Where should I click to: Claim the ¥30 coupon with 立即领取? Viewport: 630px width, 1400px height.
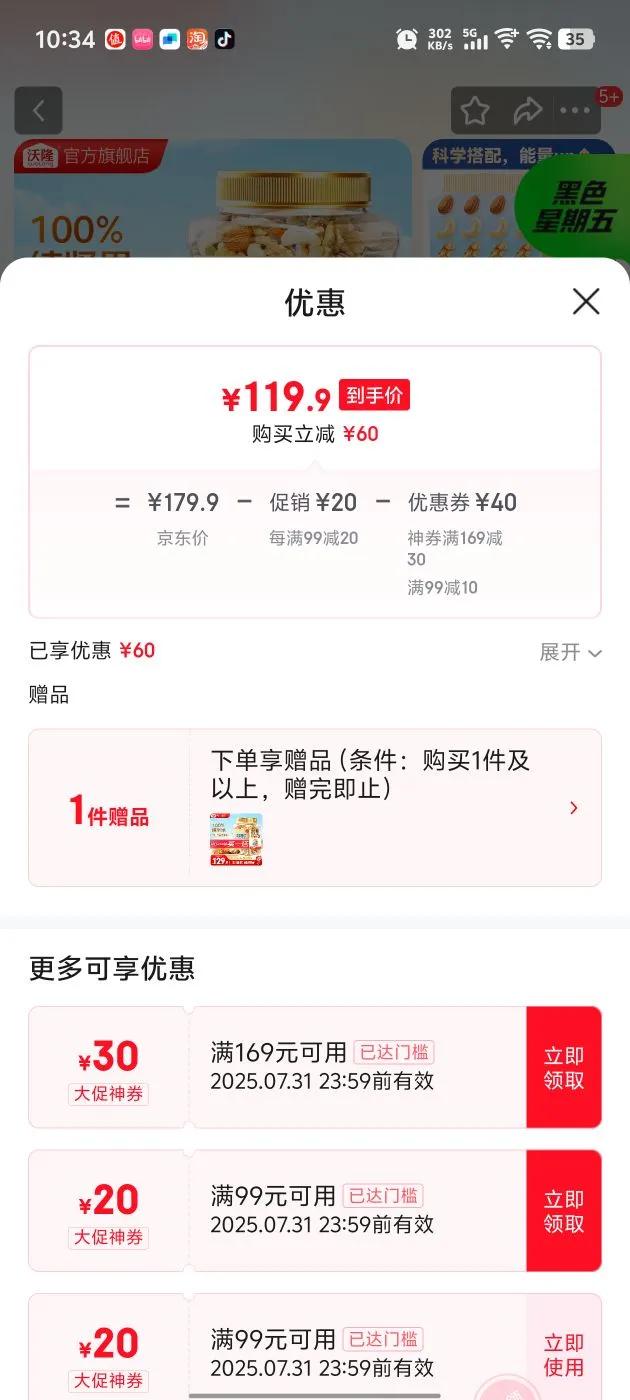564,1068
